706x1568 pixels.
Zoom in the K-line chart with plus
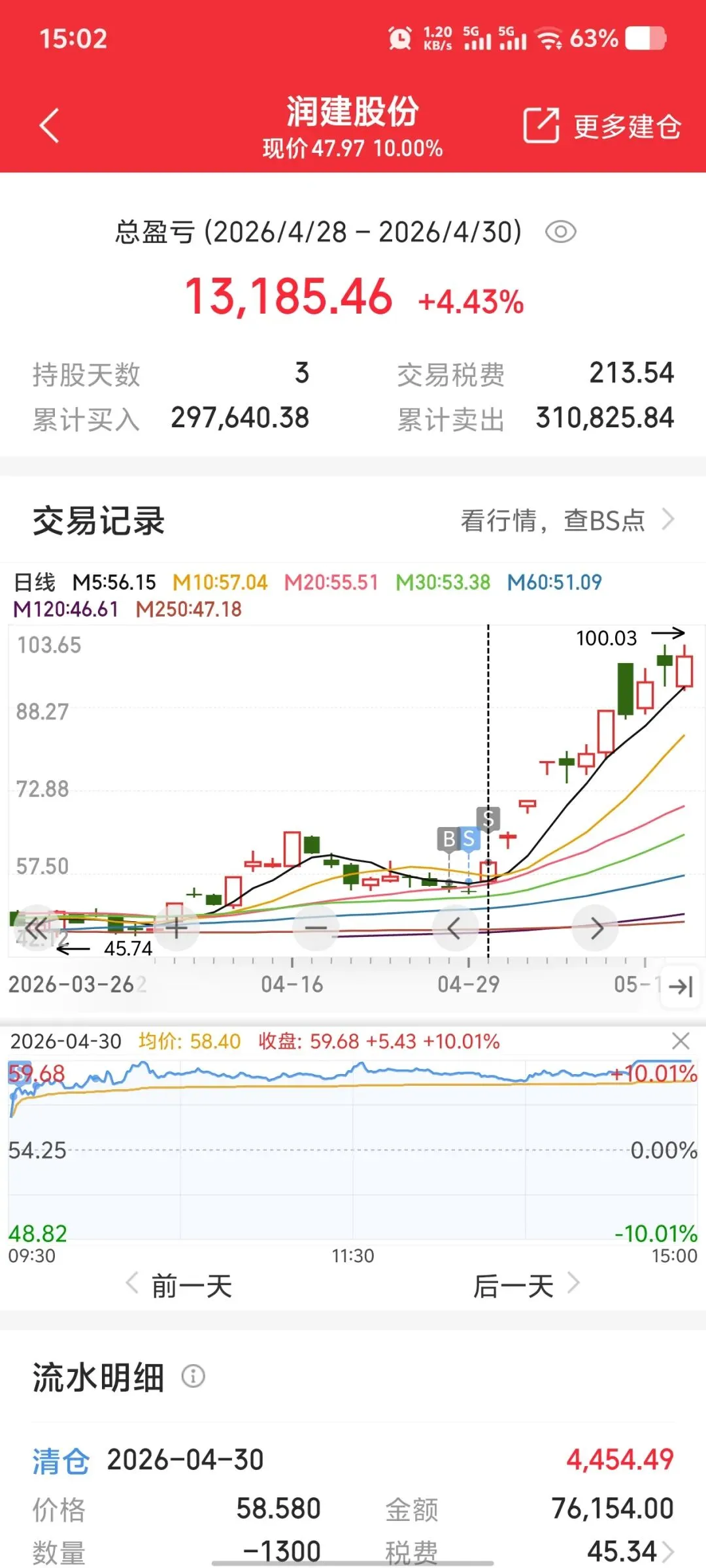pyautogui.click(x=176, y=927)
